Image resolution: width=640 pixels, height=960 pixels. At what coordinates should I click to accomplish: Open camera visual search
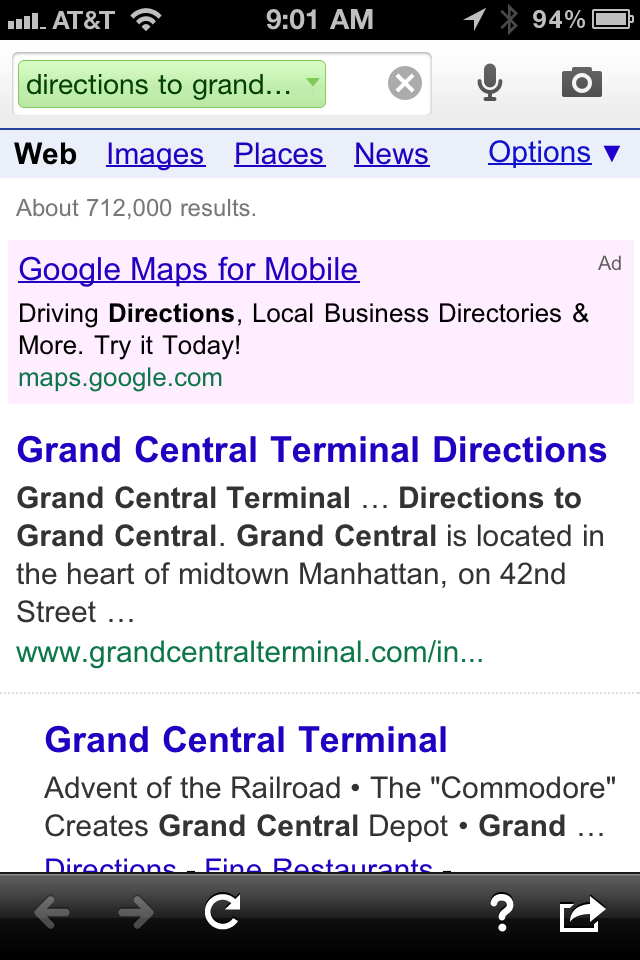tap(582, 83)
